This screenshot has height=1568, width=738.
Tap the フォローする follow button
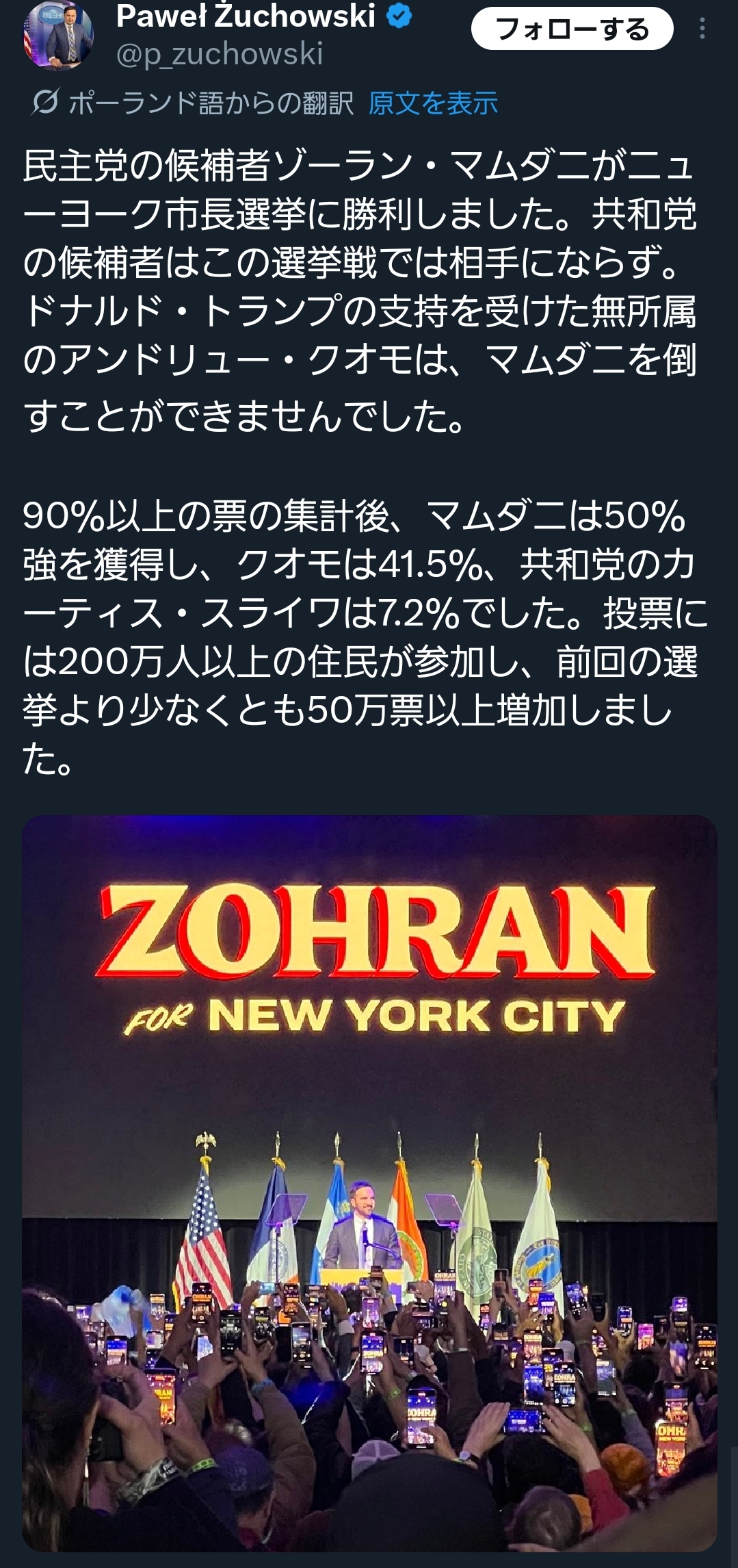click(x=572, y=29)
